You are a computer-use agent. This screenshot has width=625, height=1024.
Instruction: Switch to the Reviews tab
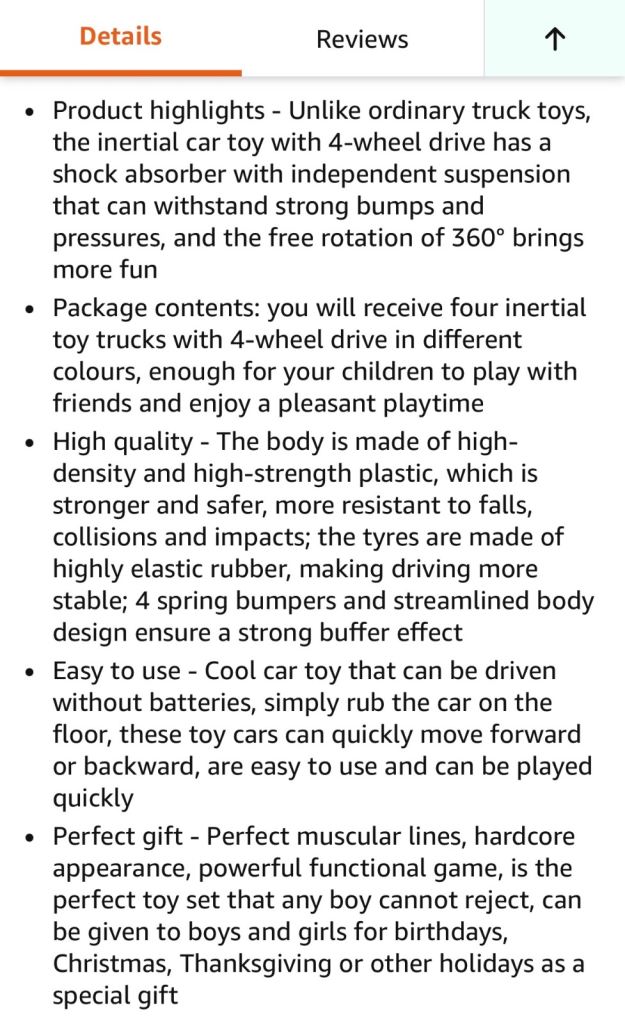pyautogui.click(x=362, y=39)
